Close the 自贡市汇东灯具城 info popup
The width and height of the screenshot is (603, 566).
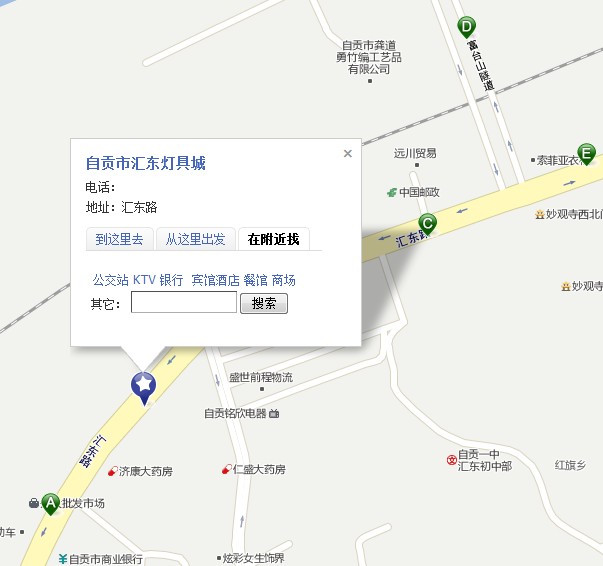[x=348, y=154]
